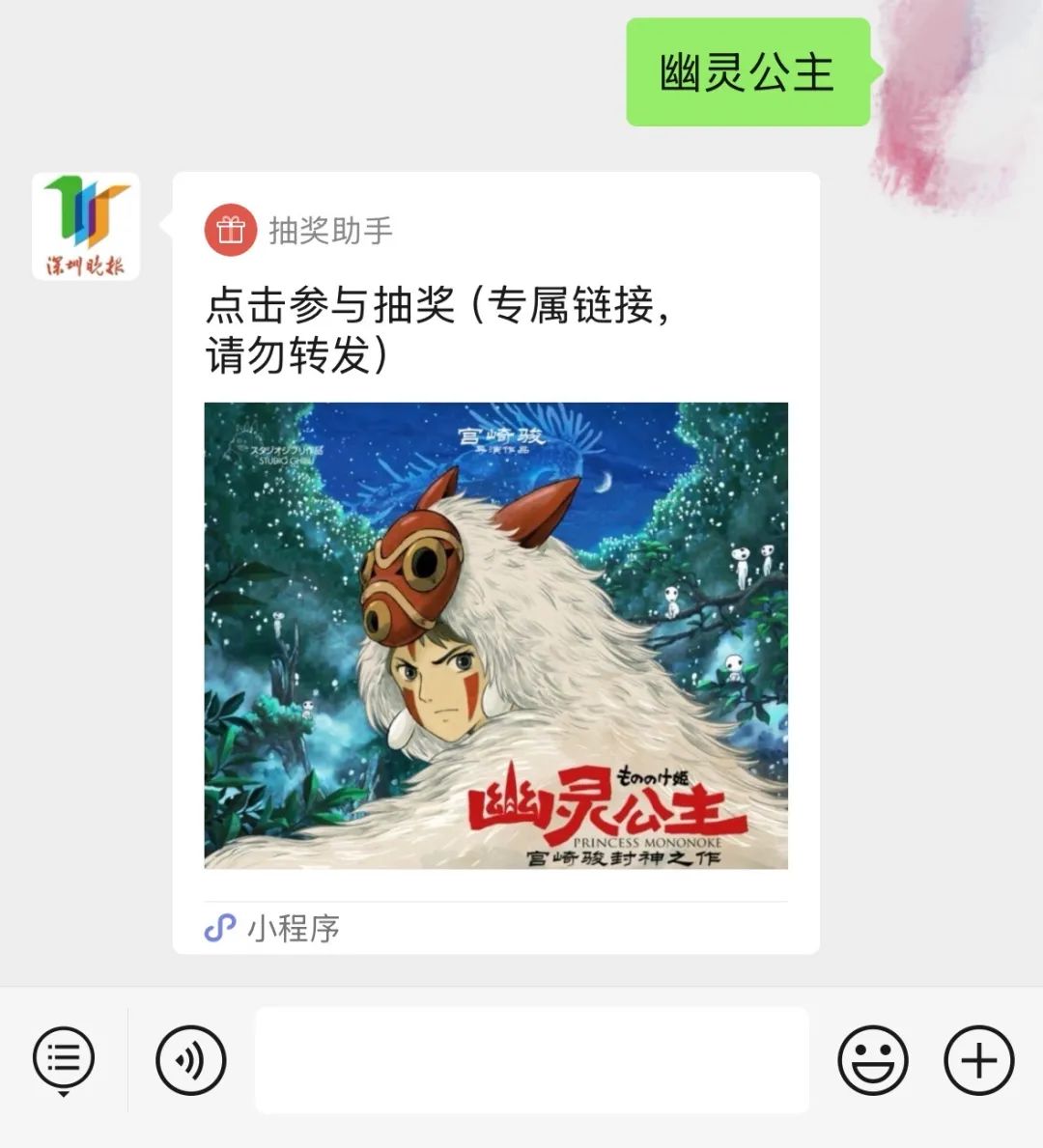Switch to the account menu list
The width and height of the screenshot is (1043, 1148).
(x=64, y=1058)
